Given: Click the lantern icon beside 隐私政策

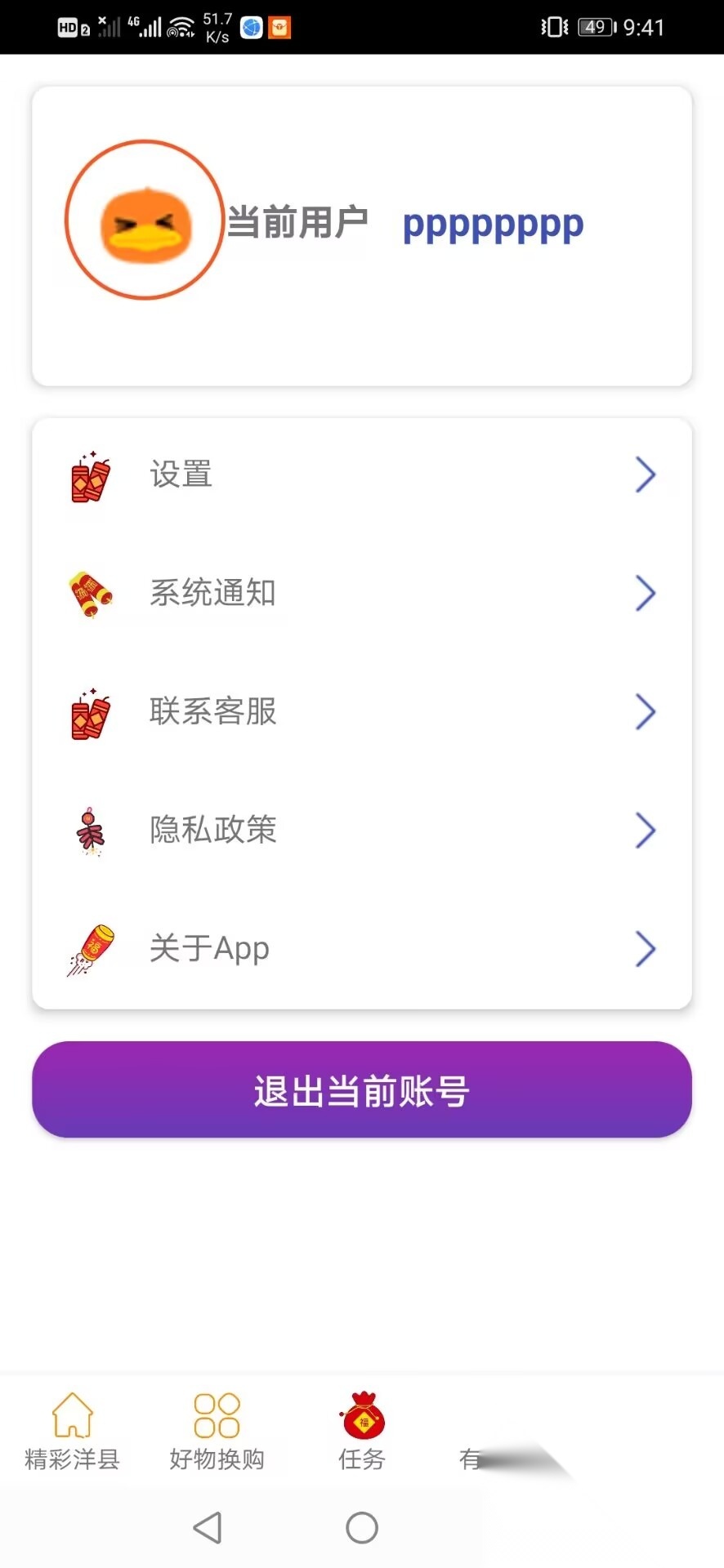Looking at the screenshot, I should pos(90,831).
